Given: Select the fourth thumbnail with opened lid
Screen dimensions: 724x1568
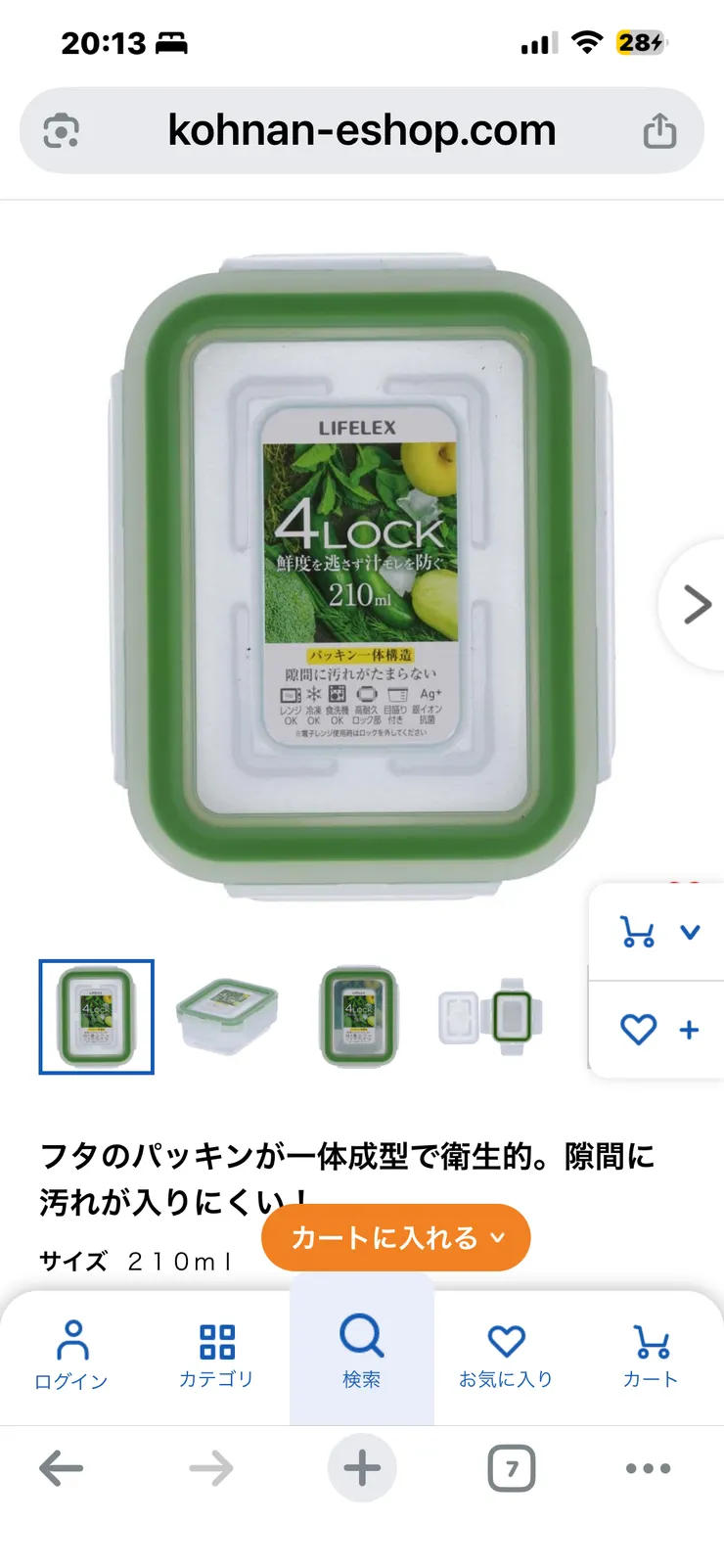Looking at the screenshot, I should [x=489, y=1016].
